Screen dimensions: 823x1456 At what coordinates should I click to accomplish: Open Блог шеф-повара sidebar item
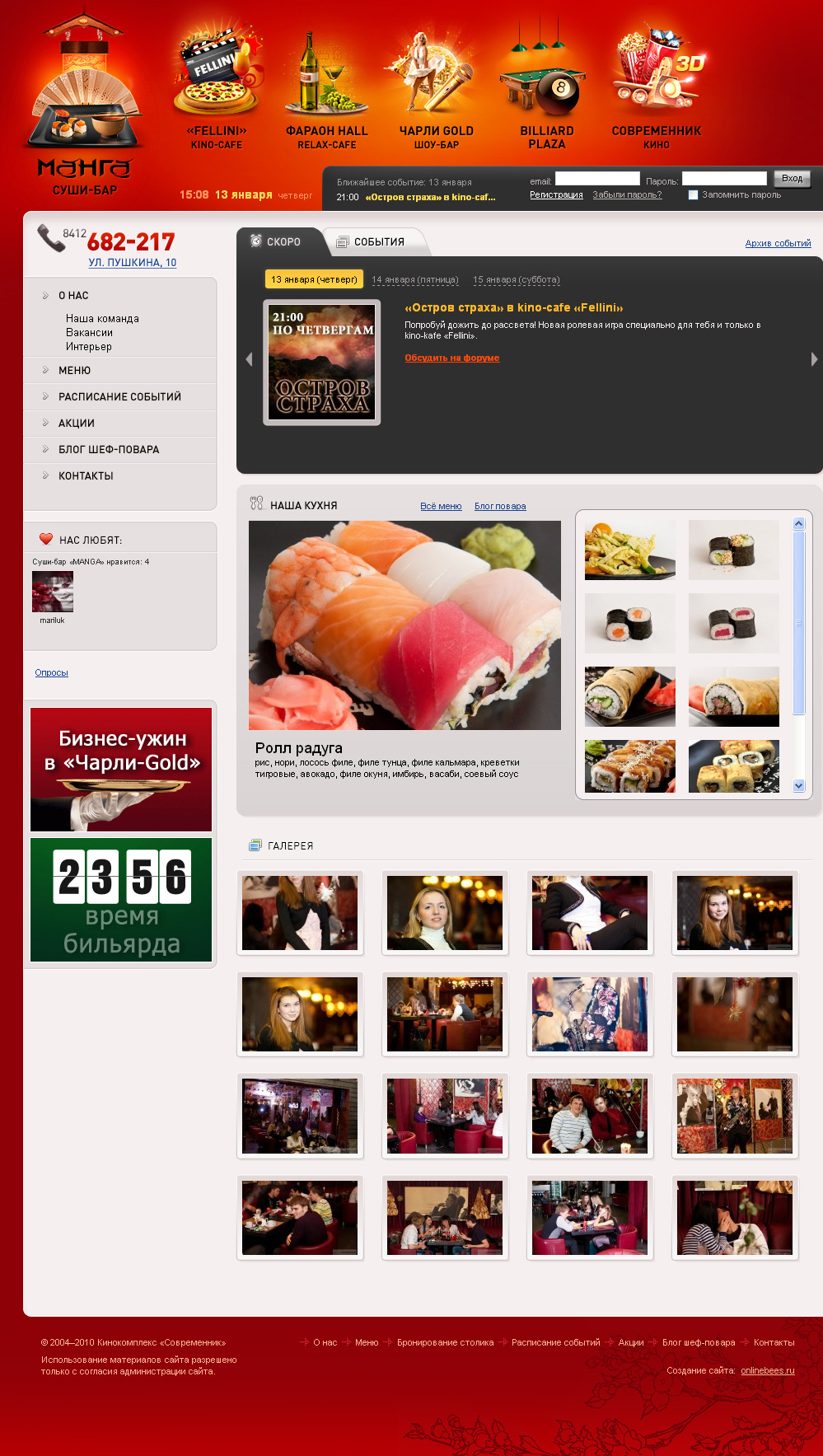pyautogui.click(x=109, y=450)
